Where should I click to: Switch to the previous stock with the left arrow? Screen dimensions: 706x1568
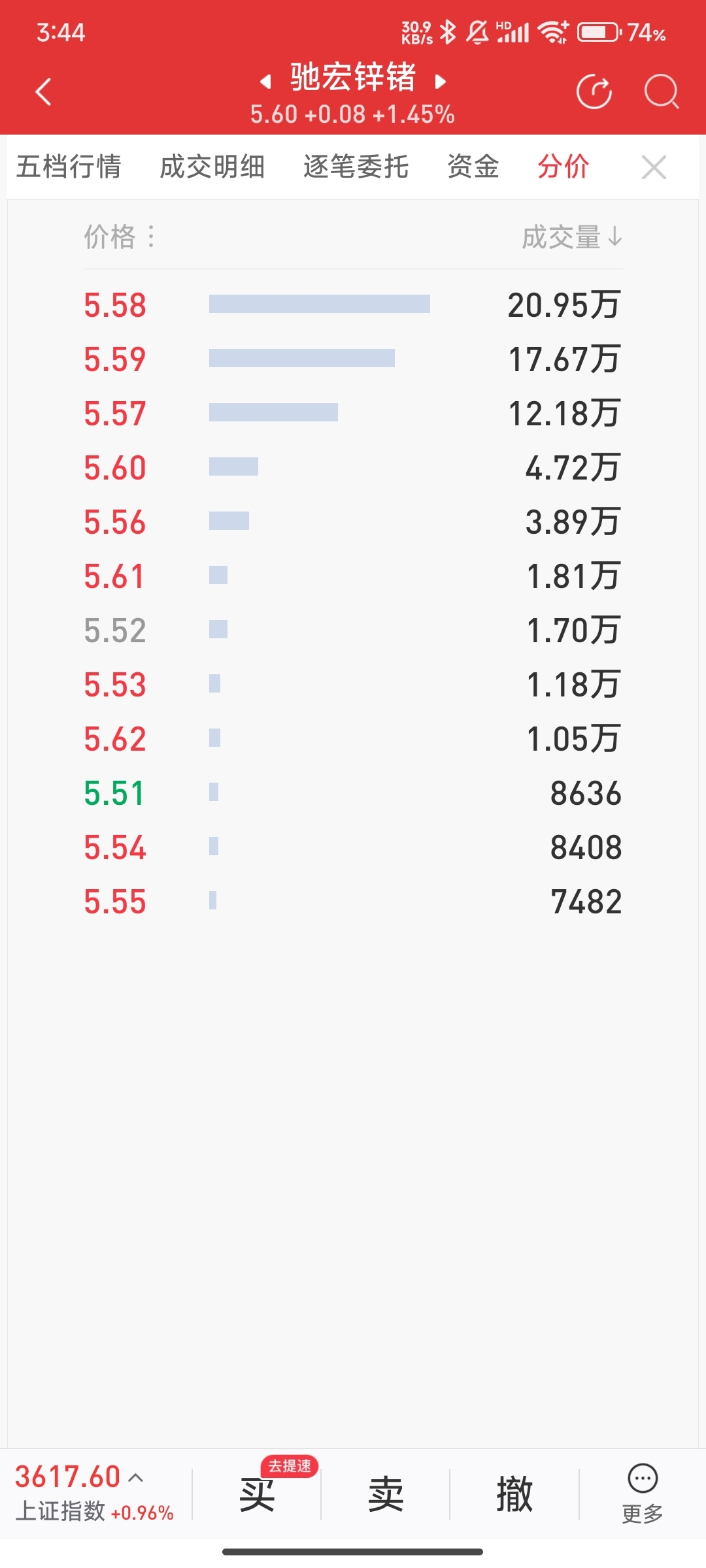[x=265, y=81]
